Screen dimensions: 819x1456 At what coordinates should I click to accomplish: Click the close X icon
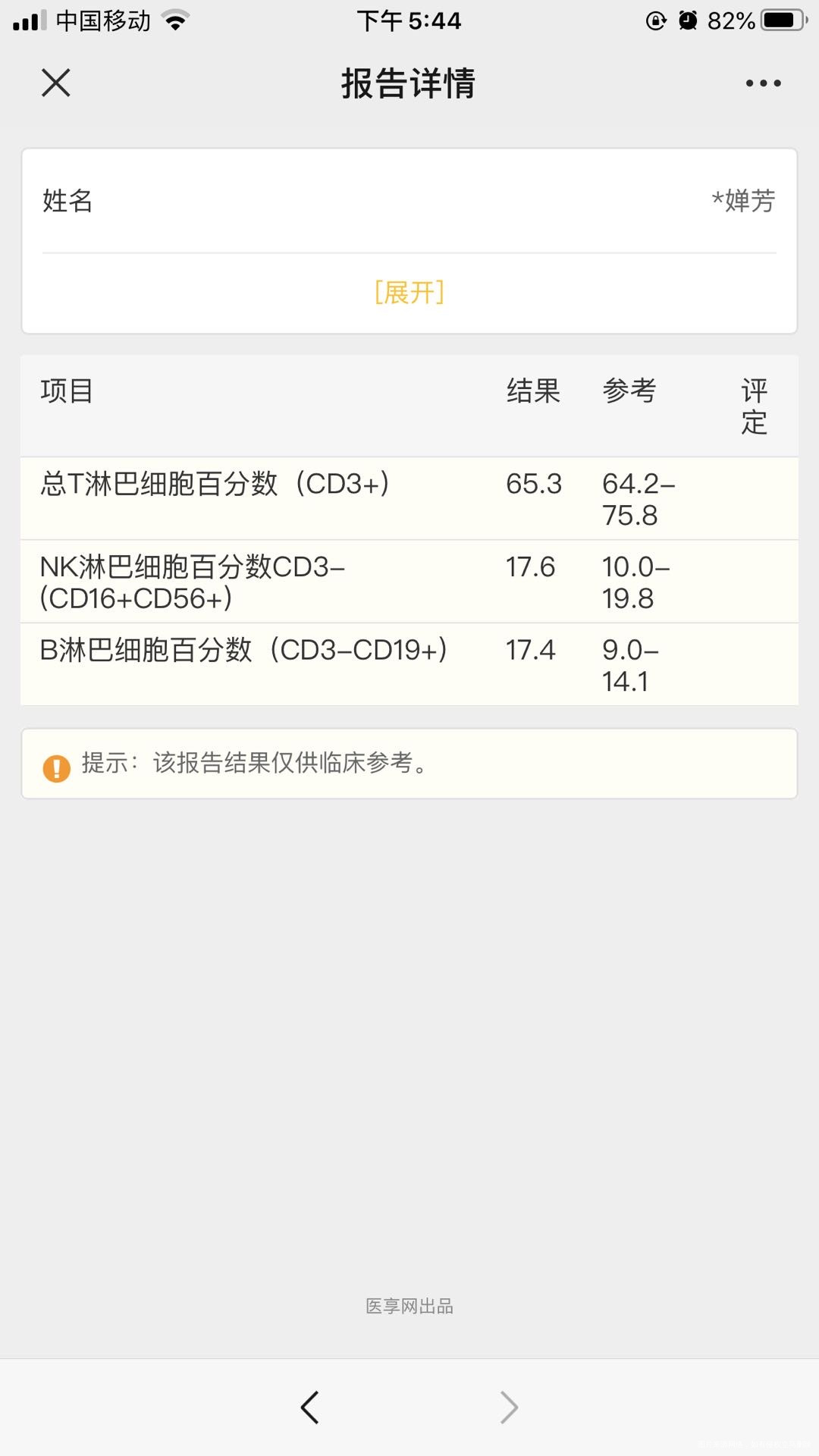(x=55, y=83)
